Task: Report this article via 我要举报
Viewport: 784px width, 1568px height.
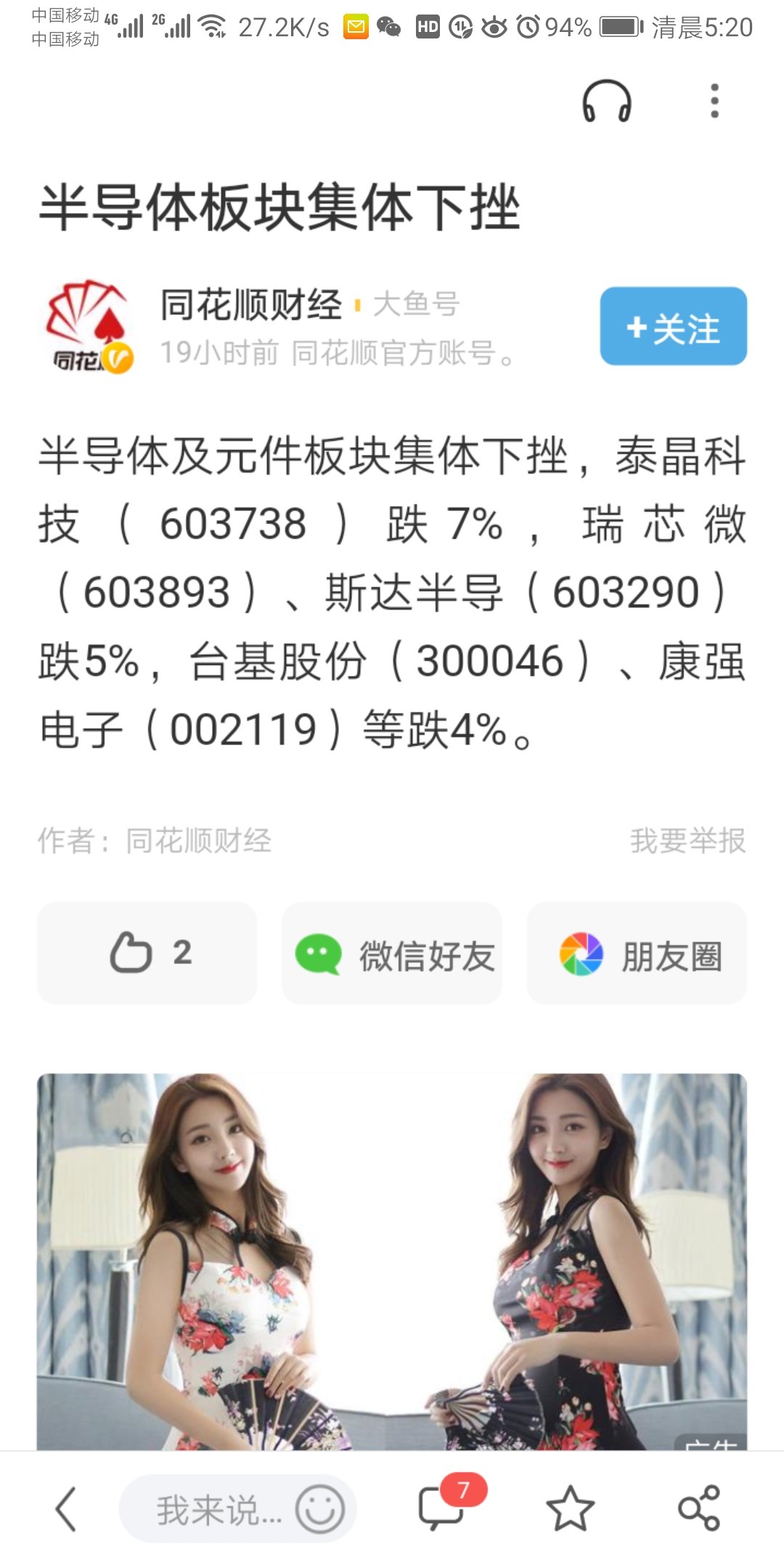Action: pos(687,841)
